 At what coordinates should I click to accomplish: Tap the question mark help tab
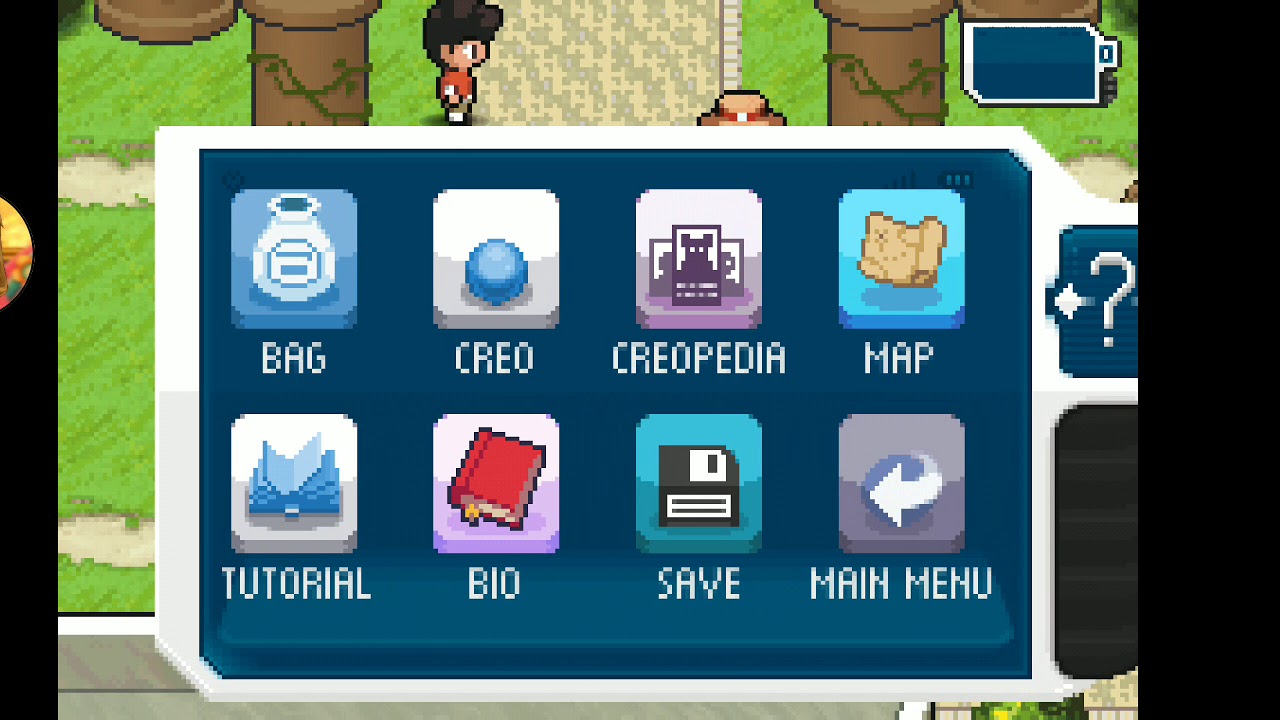(1100, 300)
